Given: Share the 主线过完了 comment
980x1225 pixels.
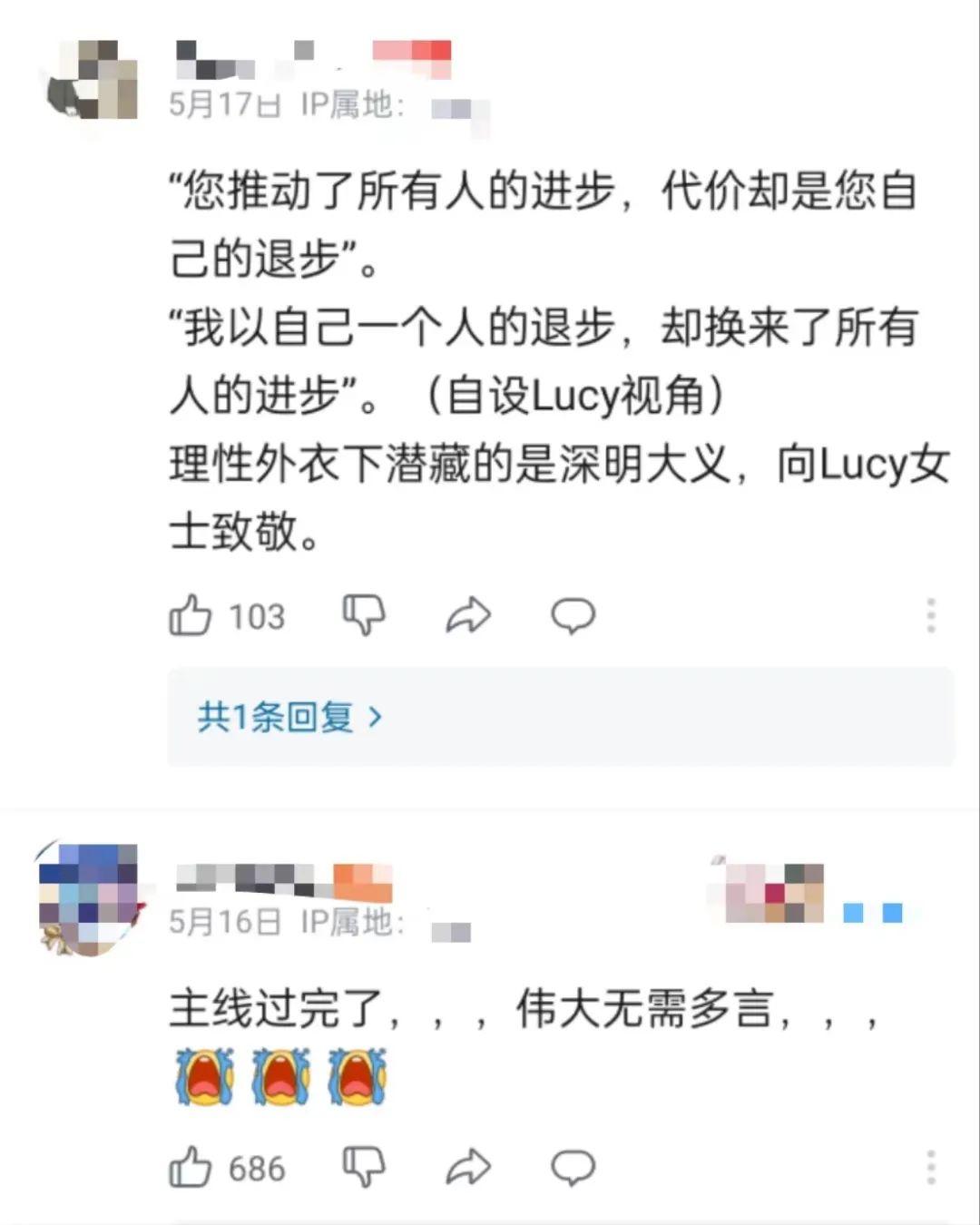Looking at the screenshot, I should point(468,1167).
